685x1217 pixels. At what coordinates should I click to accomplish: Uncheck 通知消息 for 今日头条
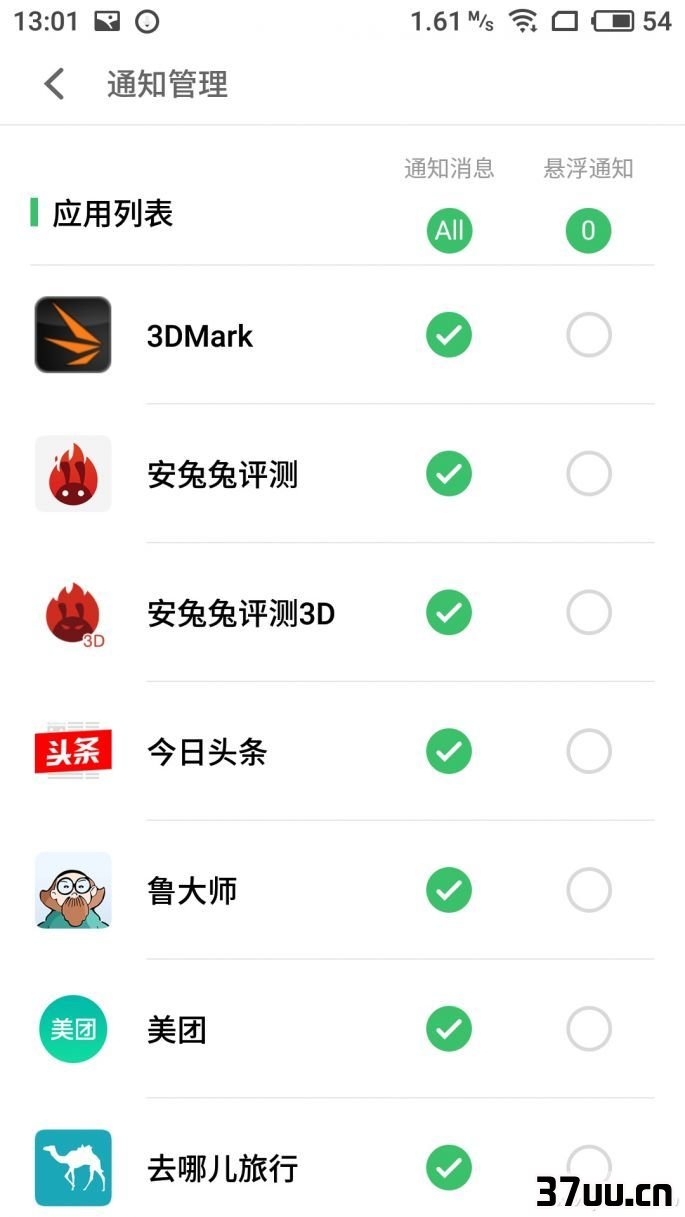(x=449, y=751)
